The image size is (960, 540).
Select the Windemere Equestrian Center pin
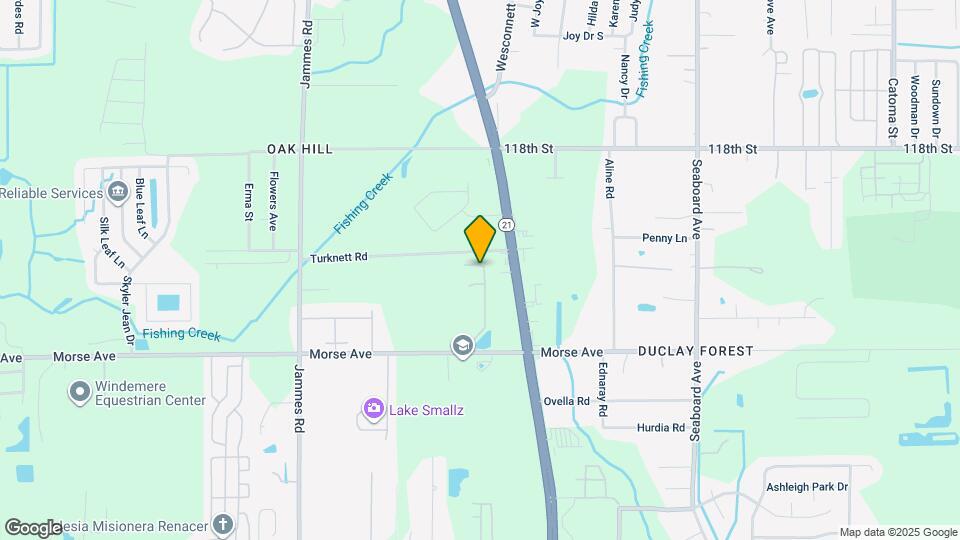[79, 391]
